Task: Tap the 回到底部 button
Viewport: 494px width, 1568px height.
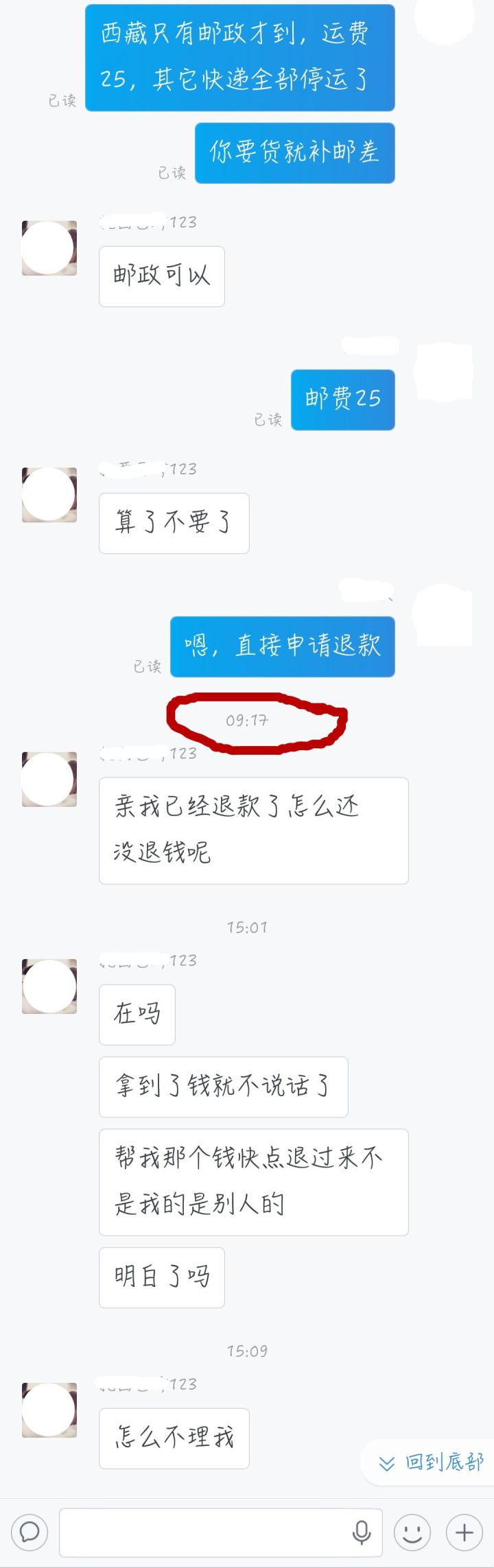Action: 432,1462
